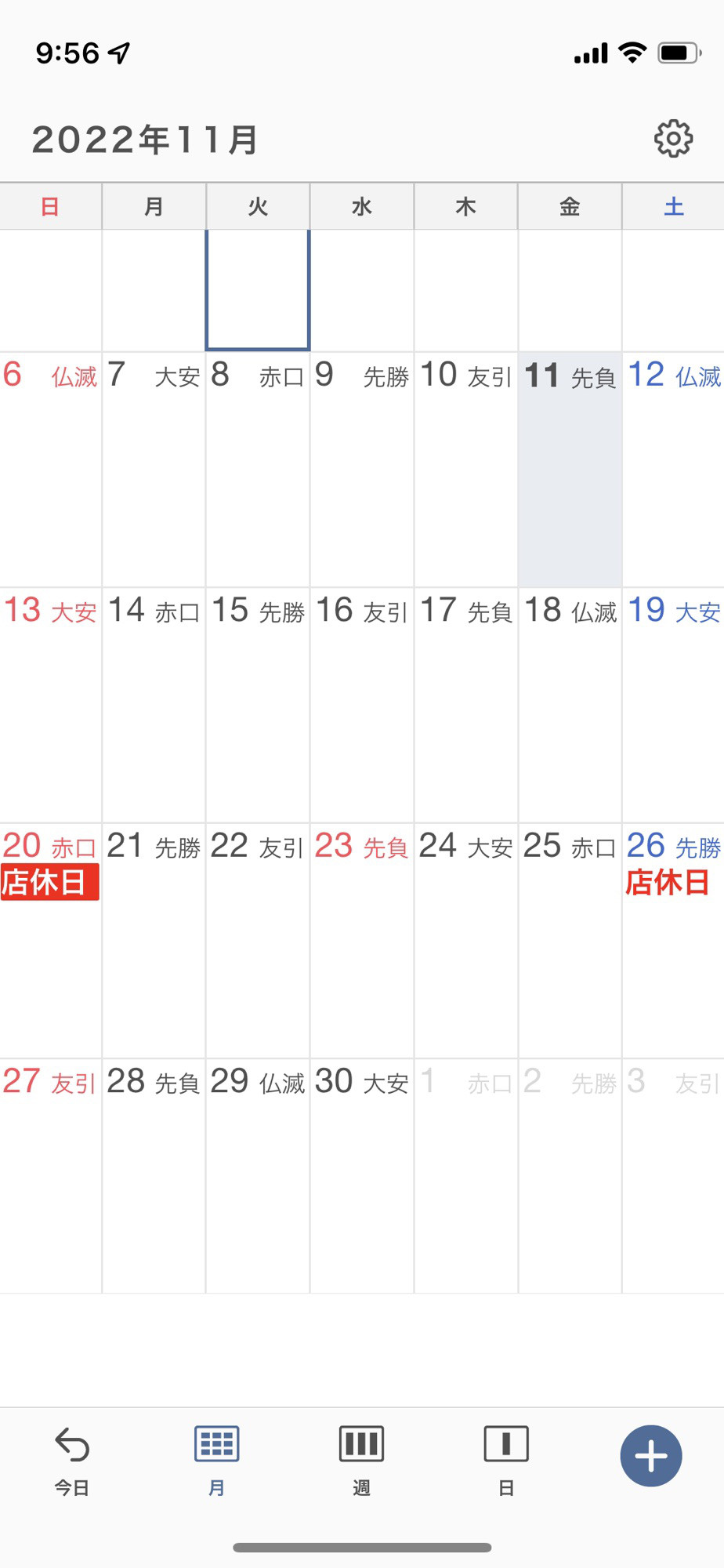724x1568 pixels.
Task: Switch to the week (週) view
Action: point(361,1461)
